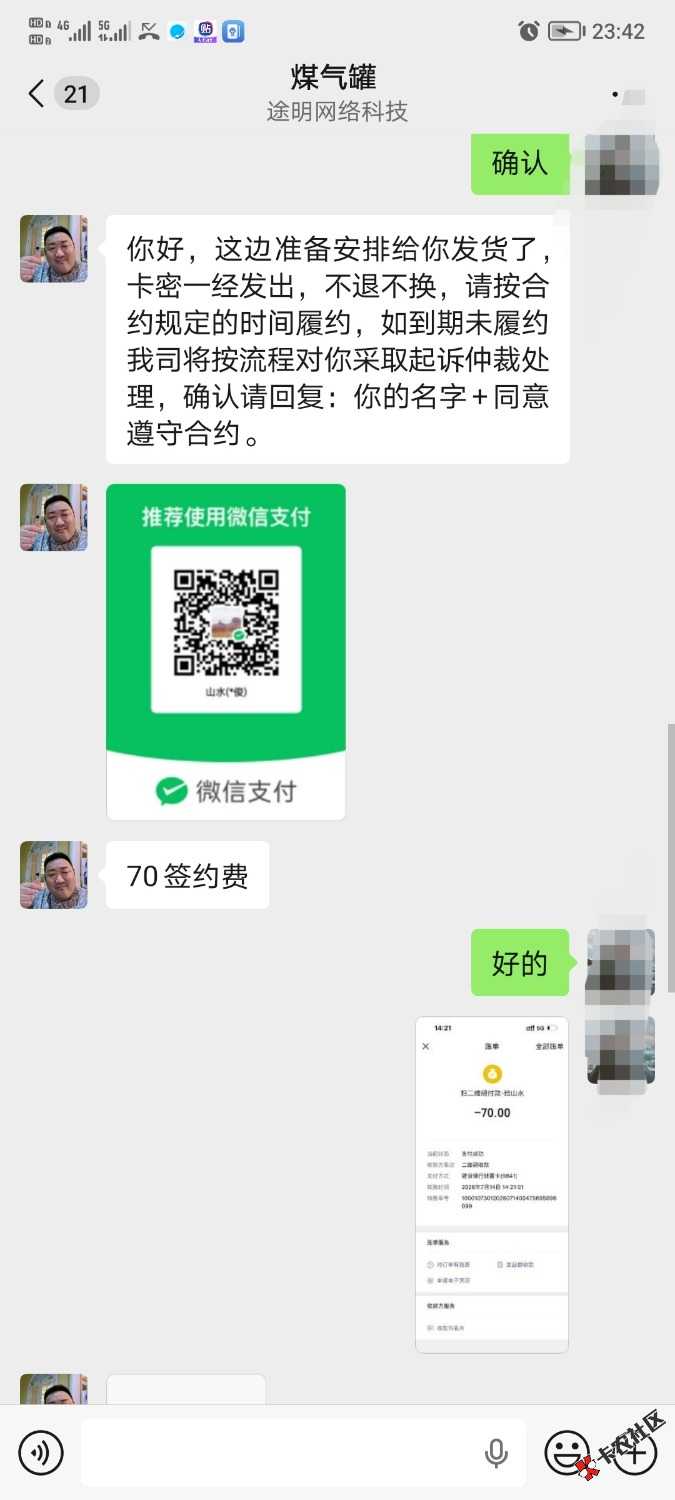This screenshot has width=675, height=1500.
Task: Open the plus attachments menu
Action: 634,1452
